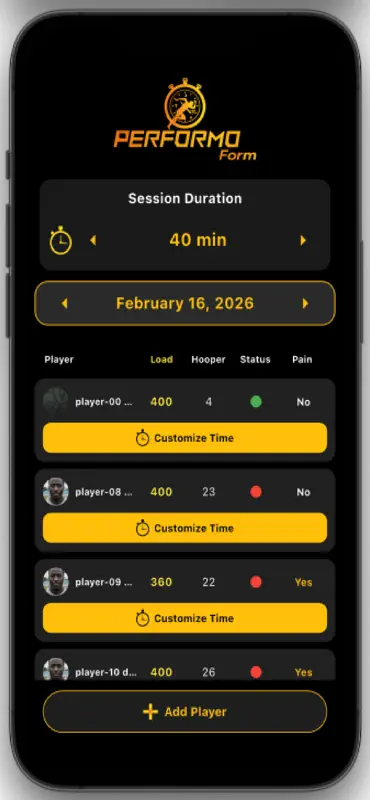Open the player-08 row
The image size is (370, 800).
[x=185, y=492]
